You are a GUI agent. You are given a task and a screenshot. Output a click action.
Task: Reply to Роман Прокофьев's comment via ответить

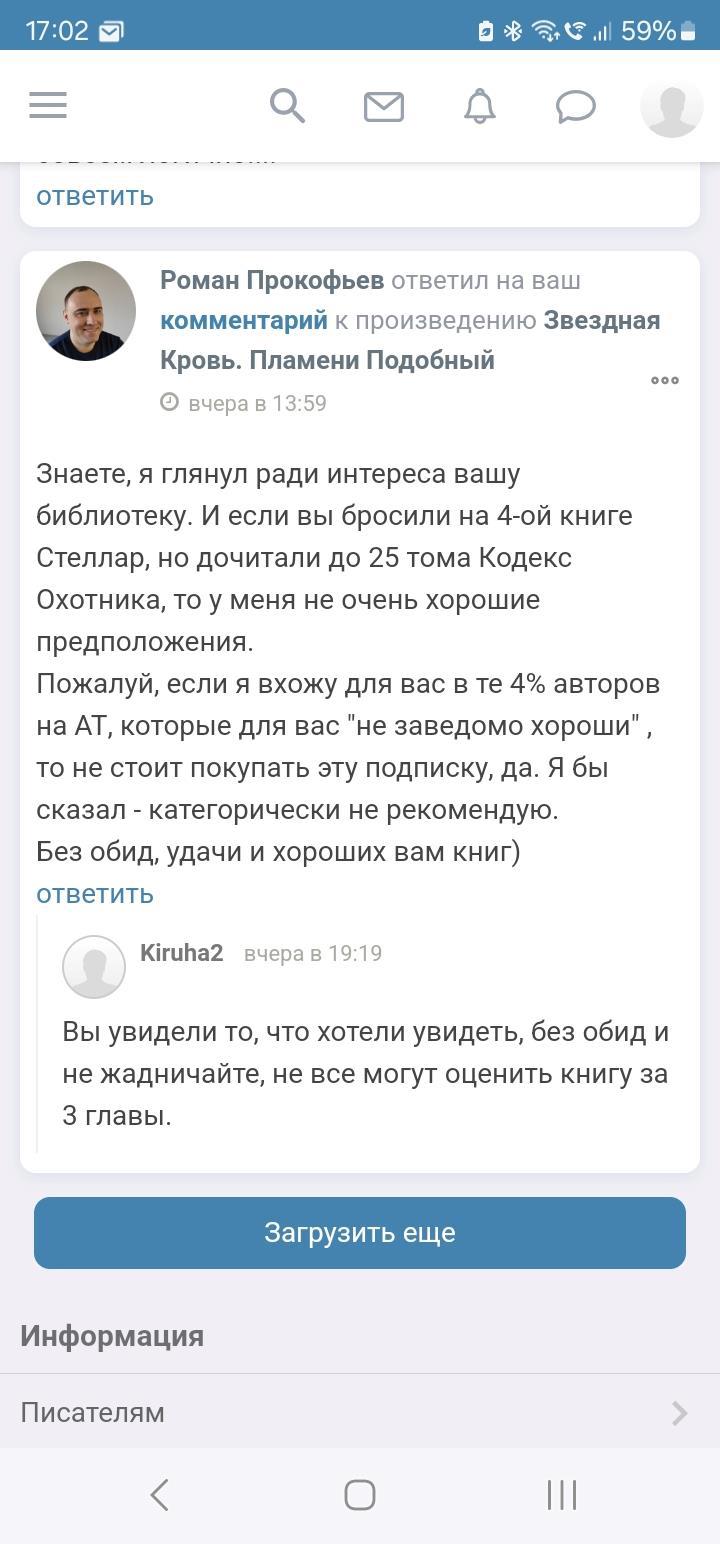[x=95, y=893]
